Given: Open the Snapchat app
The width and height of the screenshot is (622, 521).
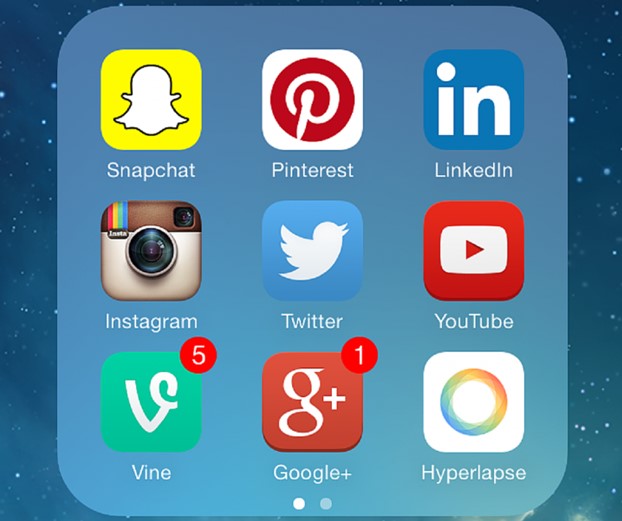Looking at the screenshot, I should [151, 99].
